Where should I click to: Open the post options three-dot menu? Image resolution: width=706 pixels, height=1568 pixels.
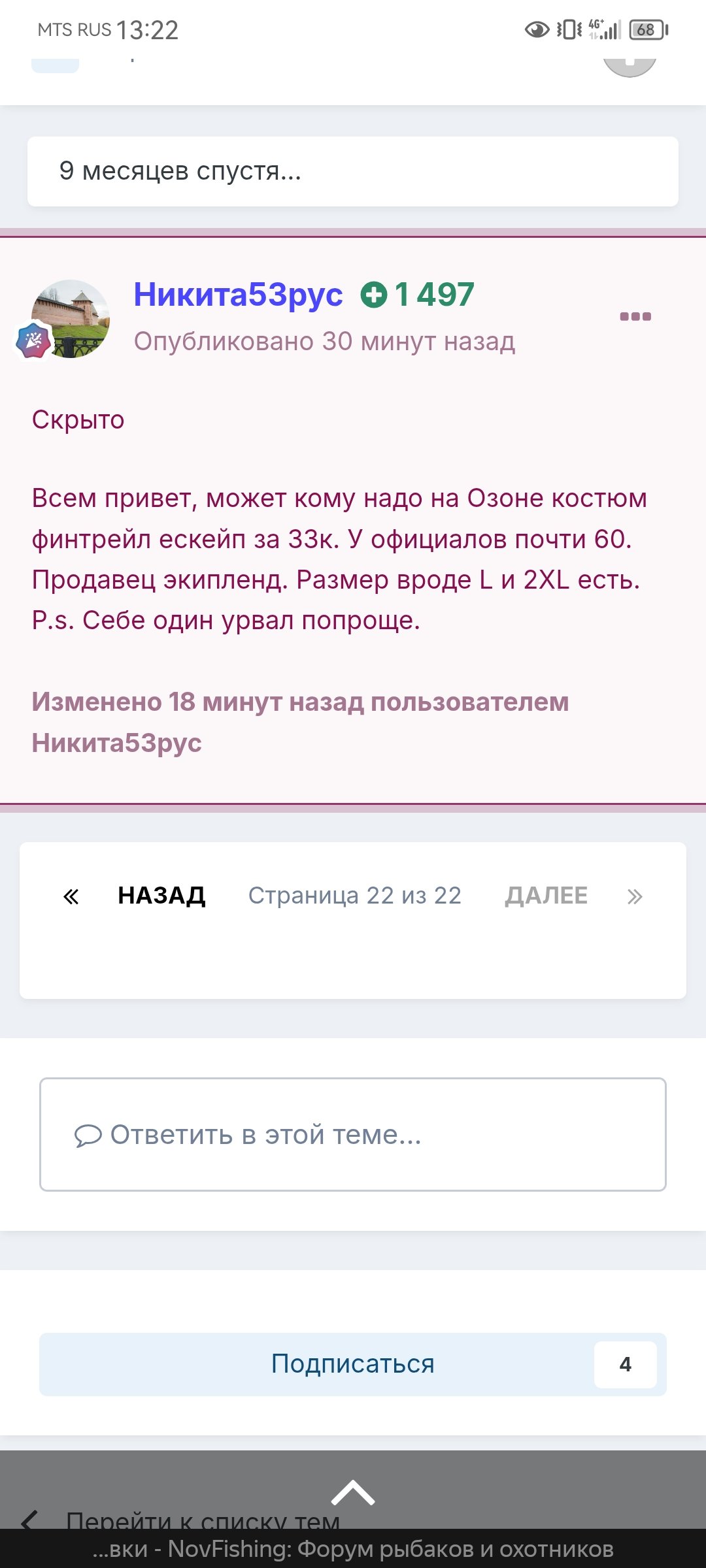click(635, 317)
